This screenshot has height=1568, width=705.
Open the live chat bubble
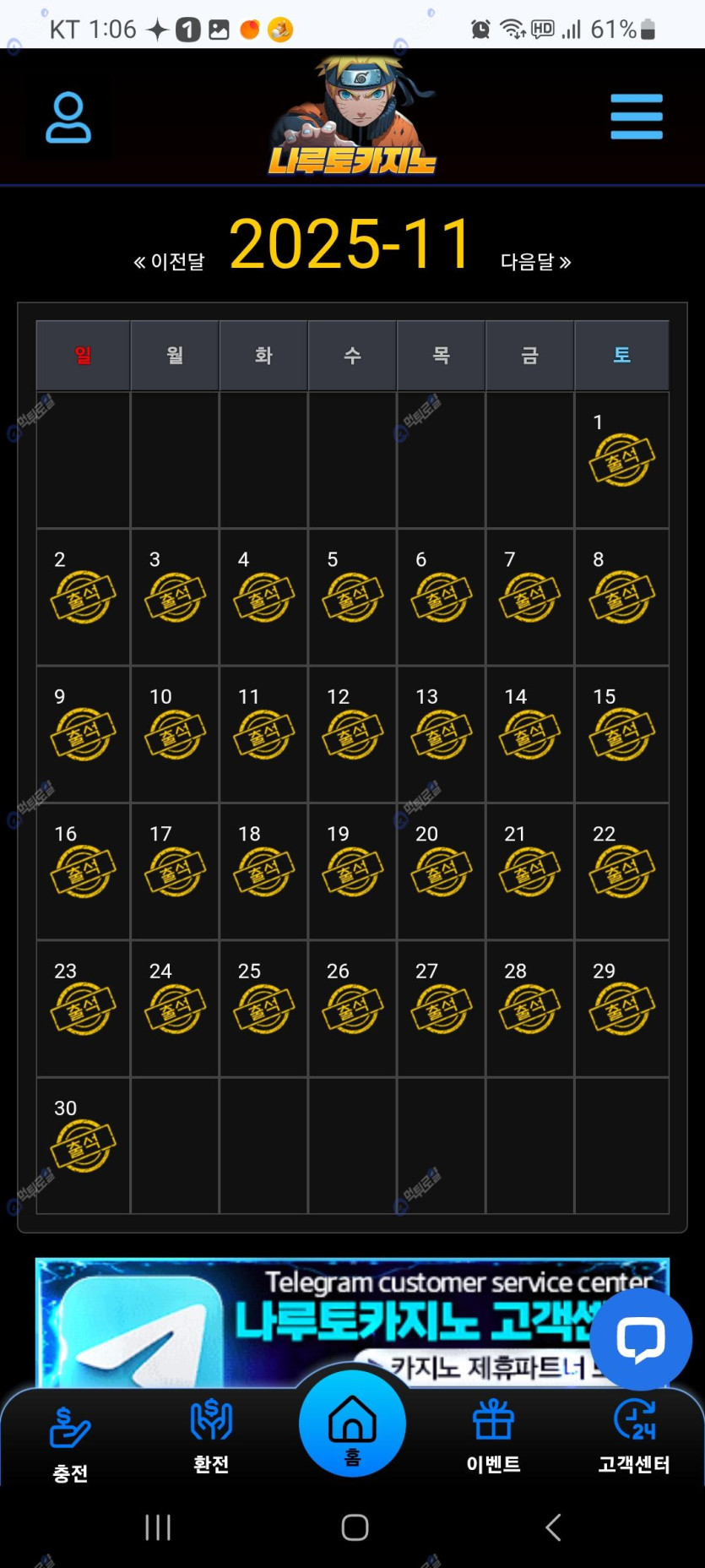coord(641,1340)
